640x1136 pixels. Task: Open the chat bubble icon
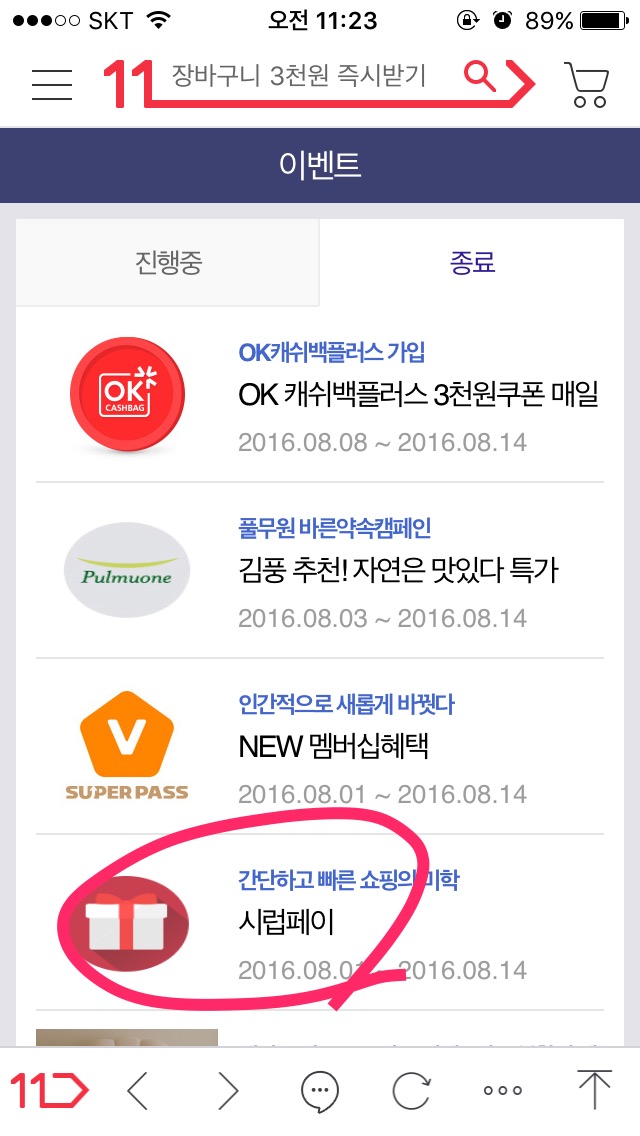(320, 1090)
